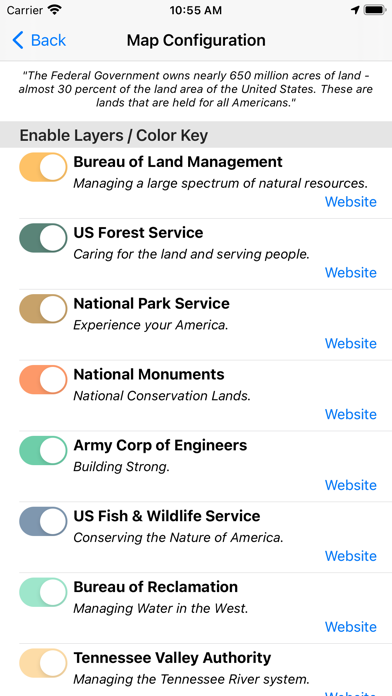This screenshot has width=392, height=696.
Task: Disable the Bureau of Reclamation layer
Action: [x=43, y=592]
